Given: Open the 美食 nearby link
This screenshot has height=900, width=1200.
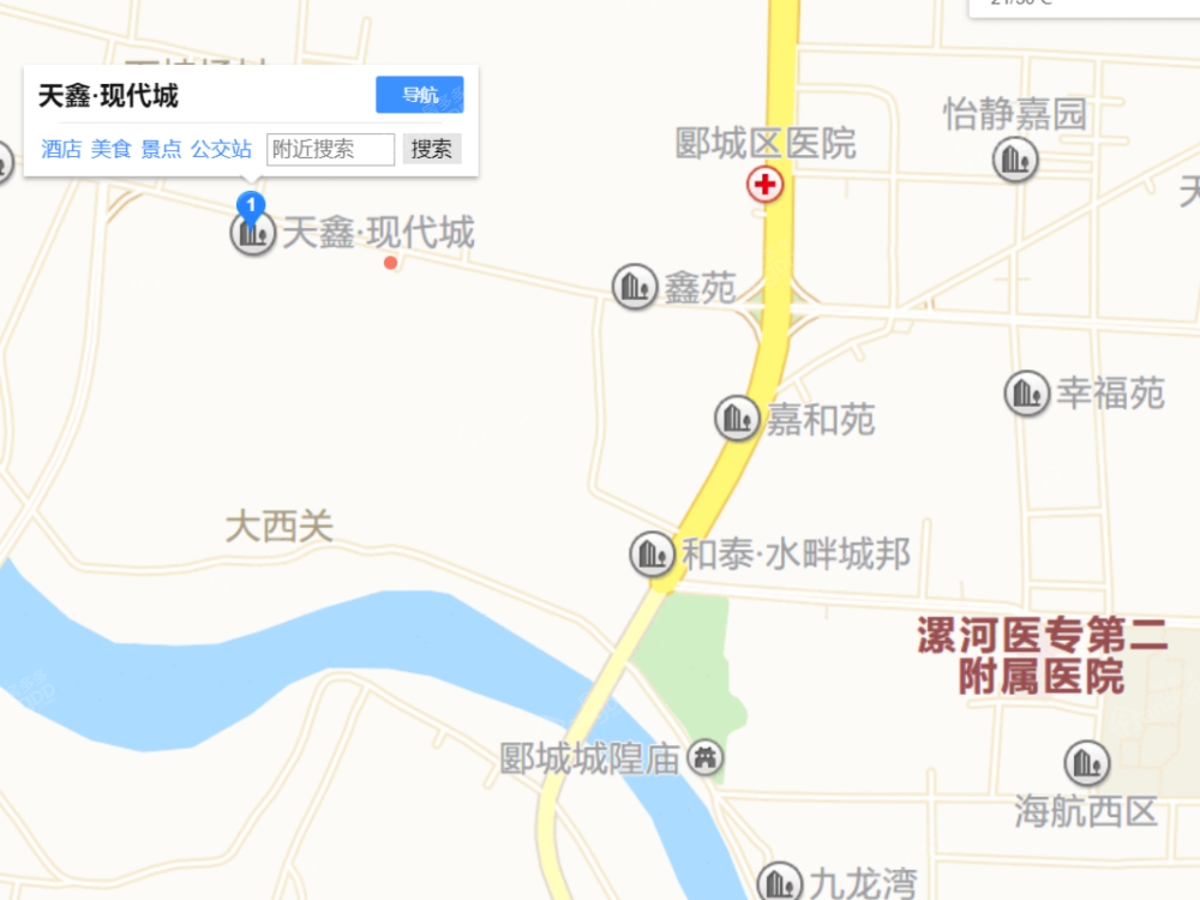Looking at the screenshot, I should tap(111, 149).
